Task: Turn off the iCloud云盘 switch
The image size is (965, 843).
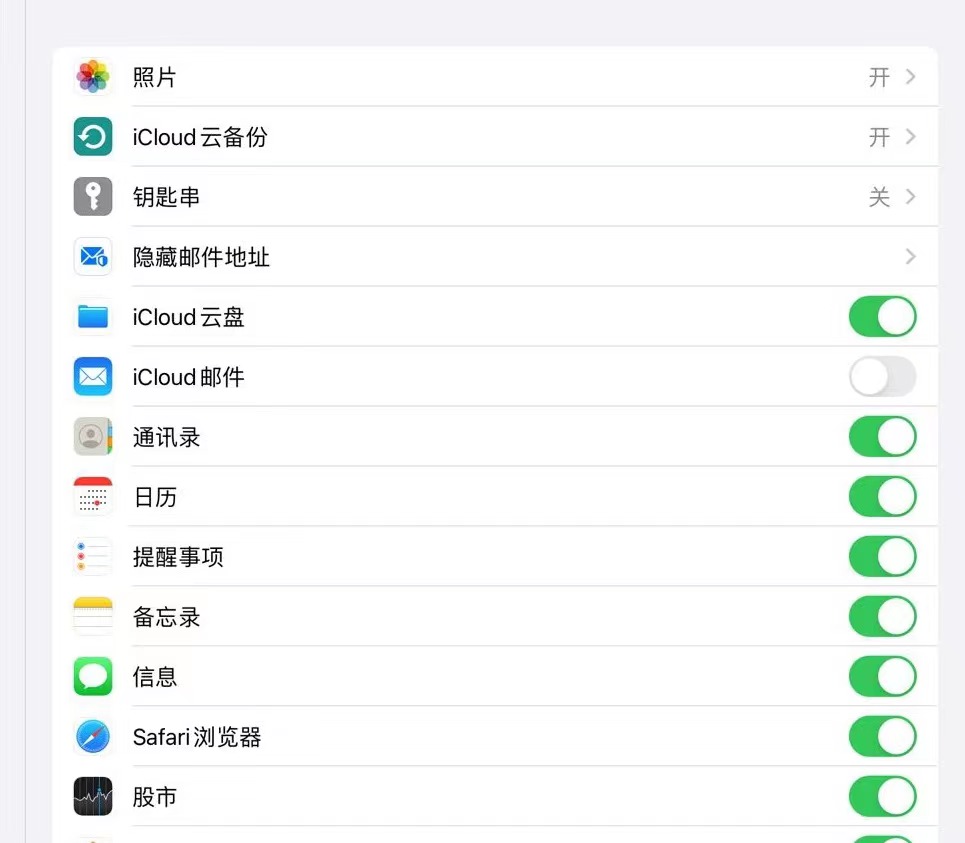Action: 882,317
